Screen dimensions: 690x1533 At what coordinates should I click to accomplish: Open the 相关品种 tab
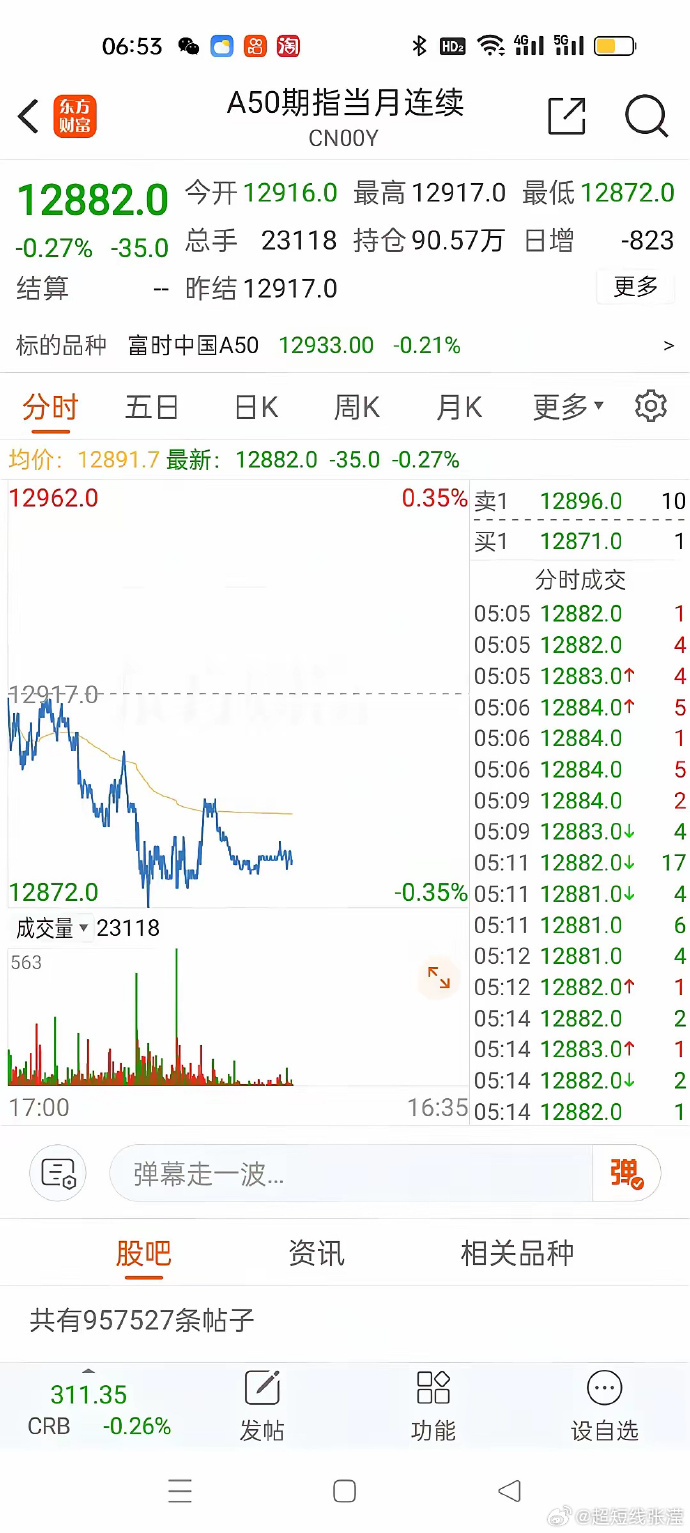tap(517, 1253)
